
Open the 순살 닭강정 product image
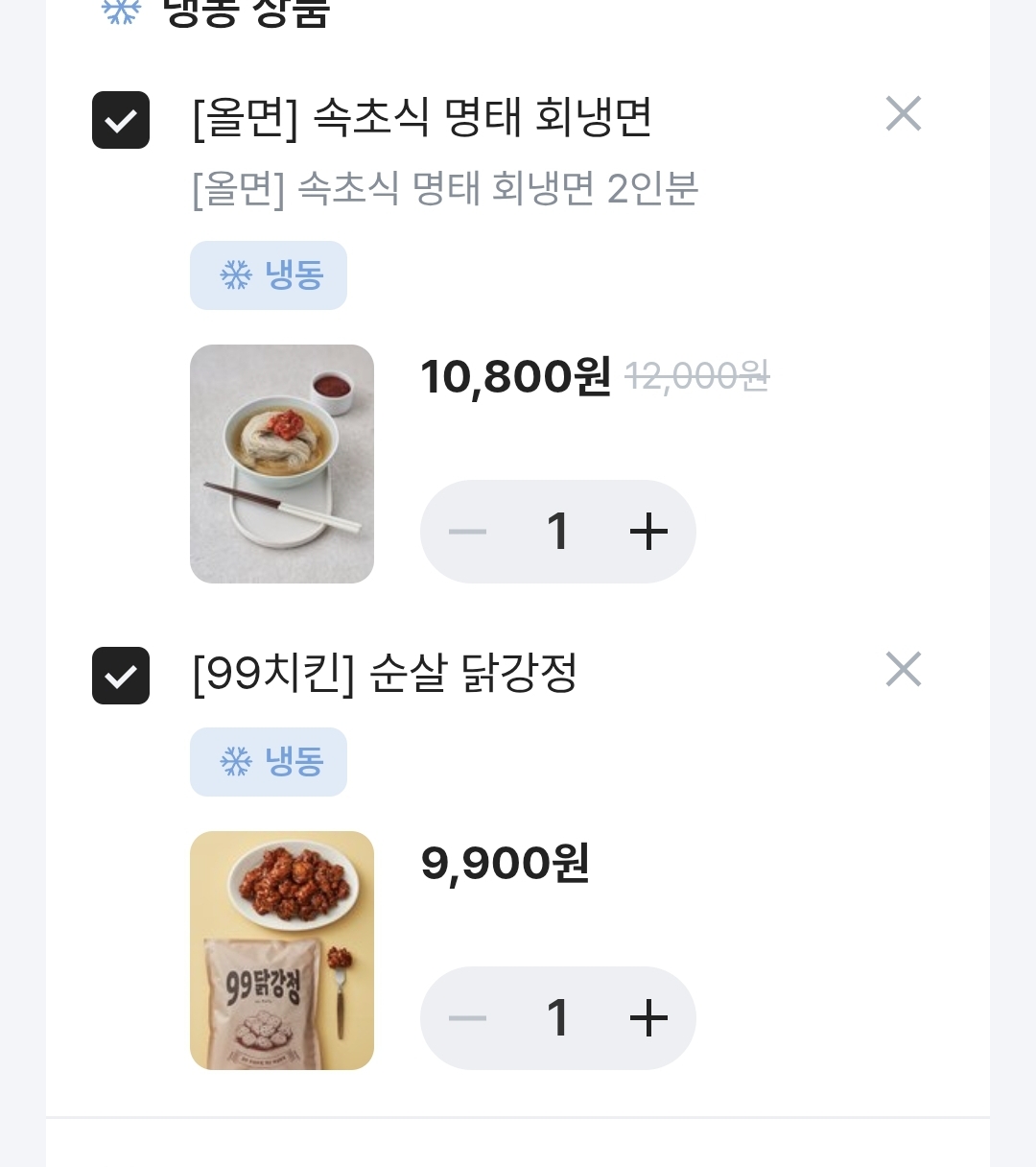(281, 950)
